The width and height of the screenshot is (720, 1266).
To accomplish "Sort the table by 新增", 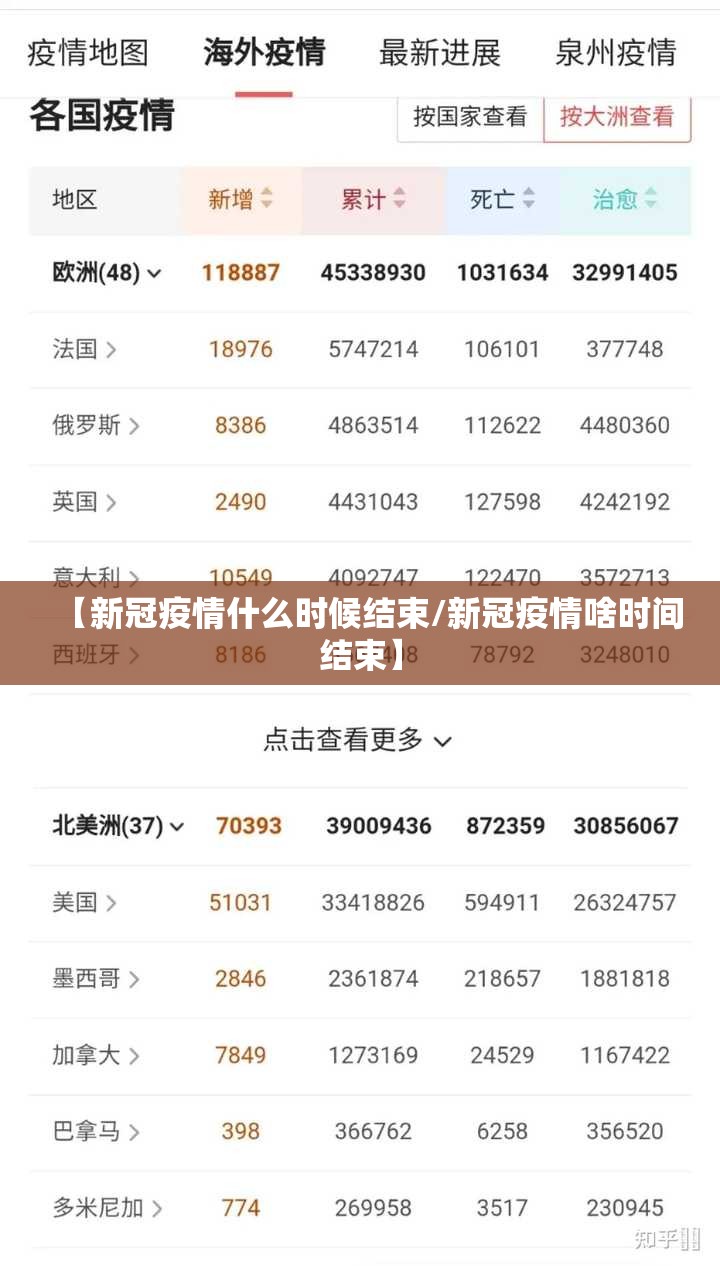I will pos(241,199).
